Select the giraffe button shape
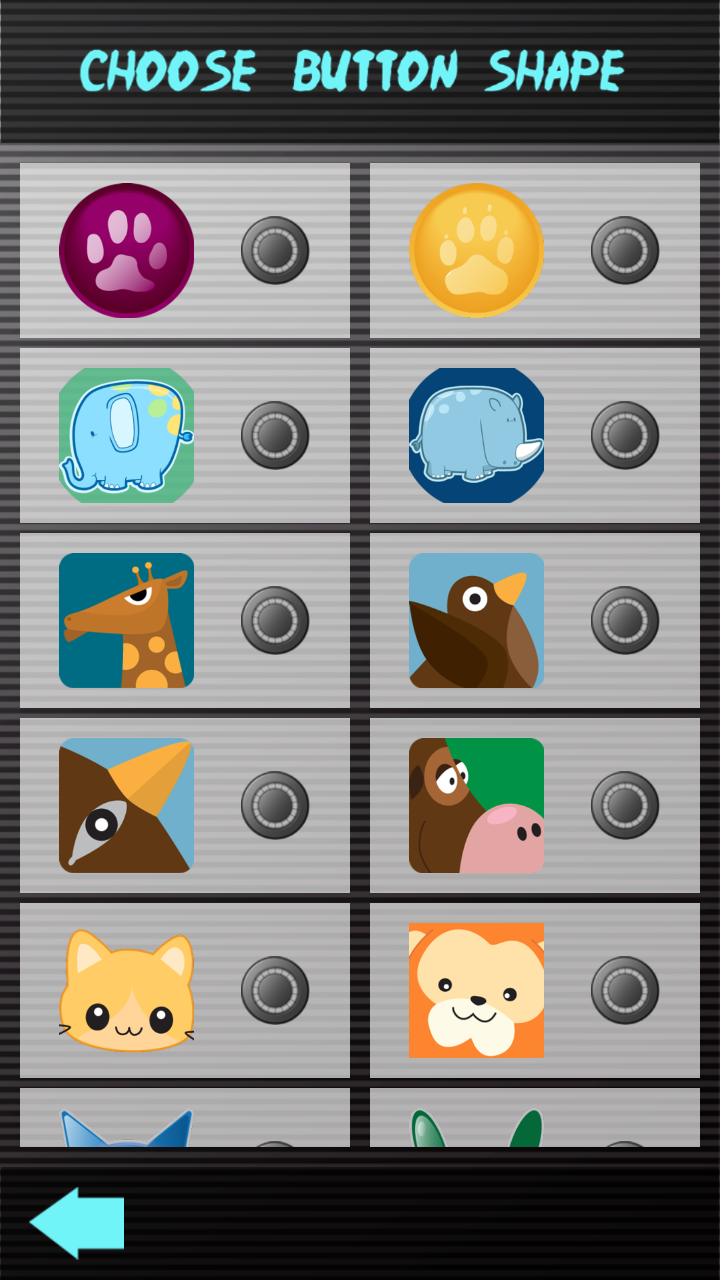This screenshot has width=720, height=1280. click(127, 620)
